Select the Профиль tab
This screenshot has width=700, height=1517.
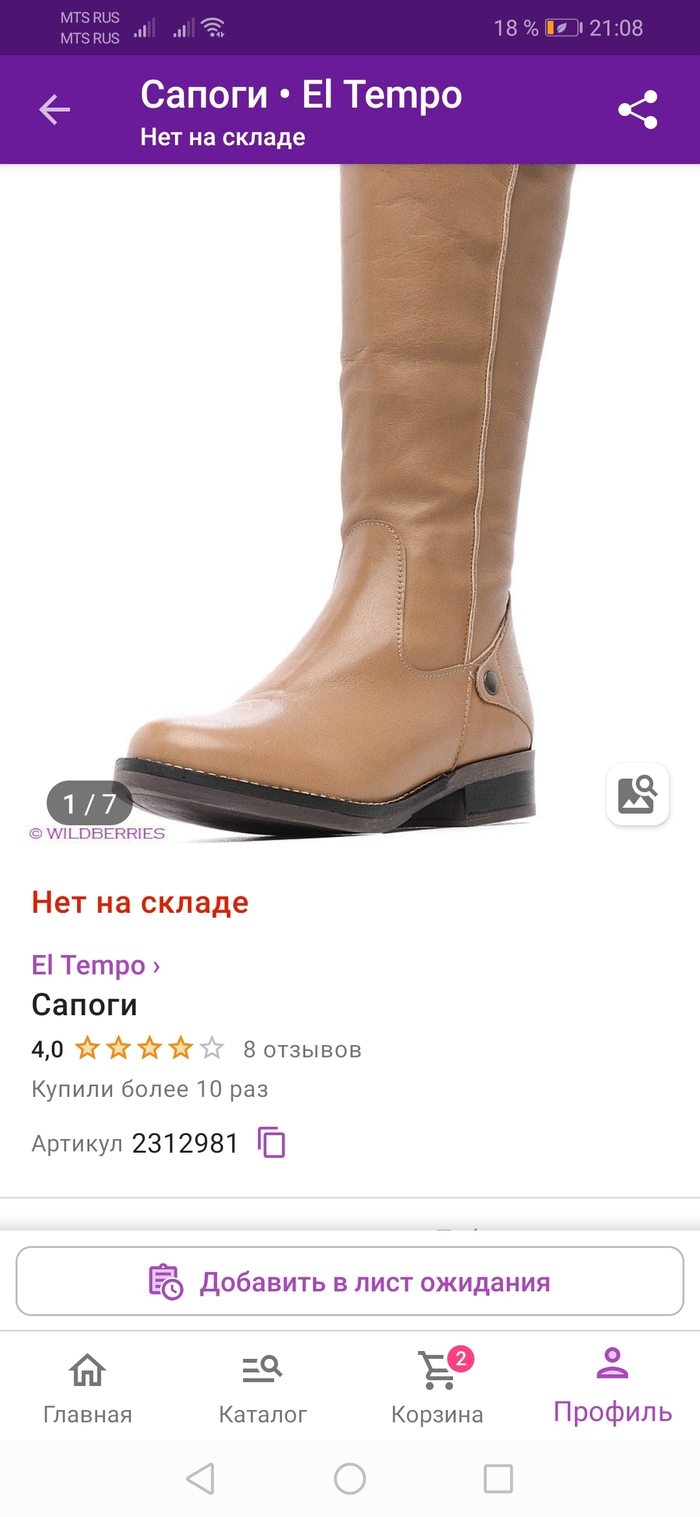[x=612, y=1388]
